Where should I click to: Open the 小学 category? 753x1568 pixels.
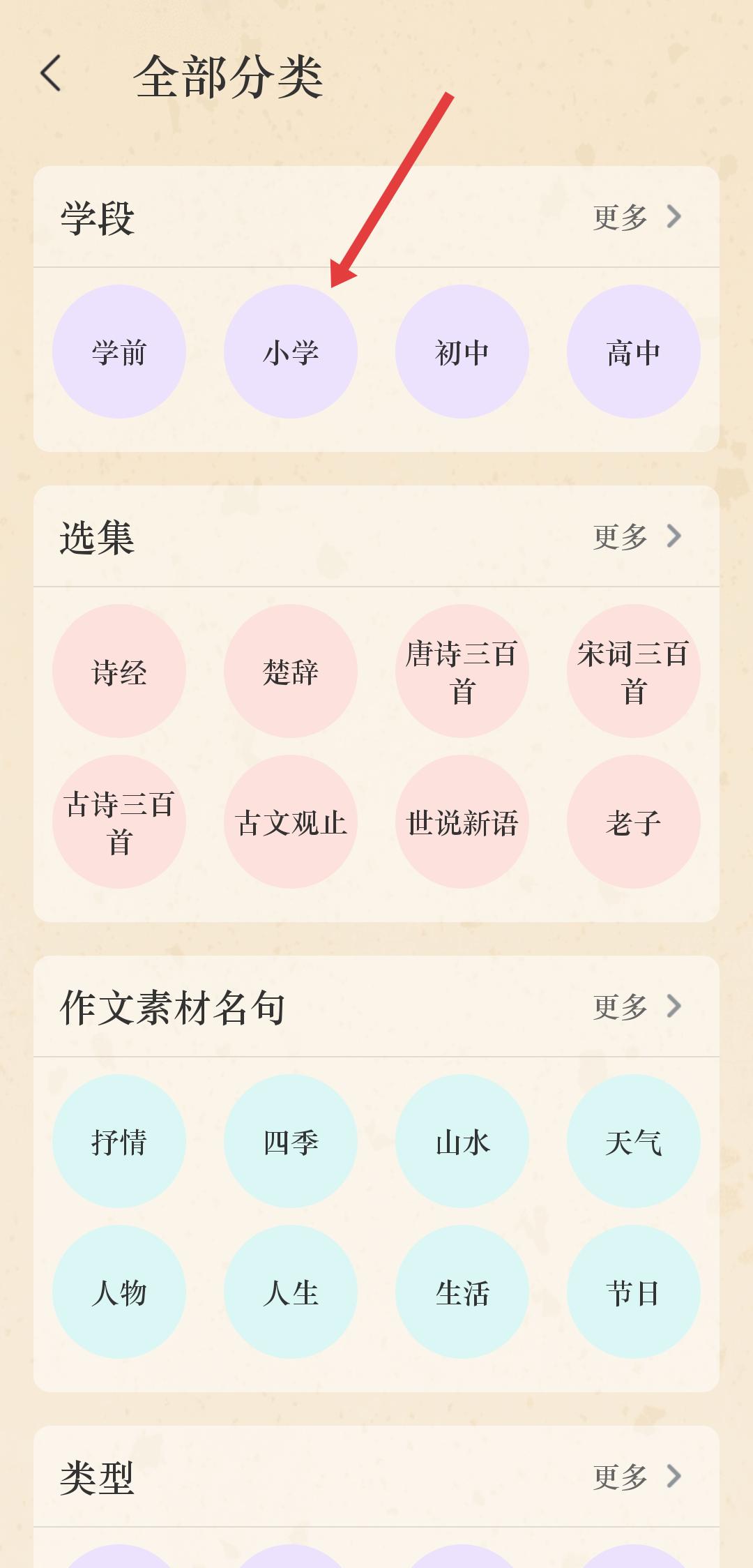click(x=291, y=352)
